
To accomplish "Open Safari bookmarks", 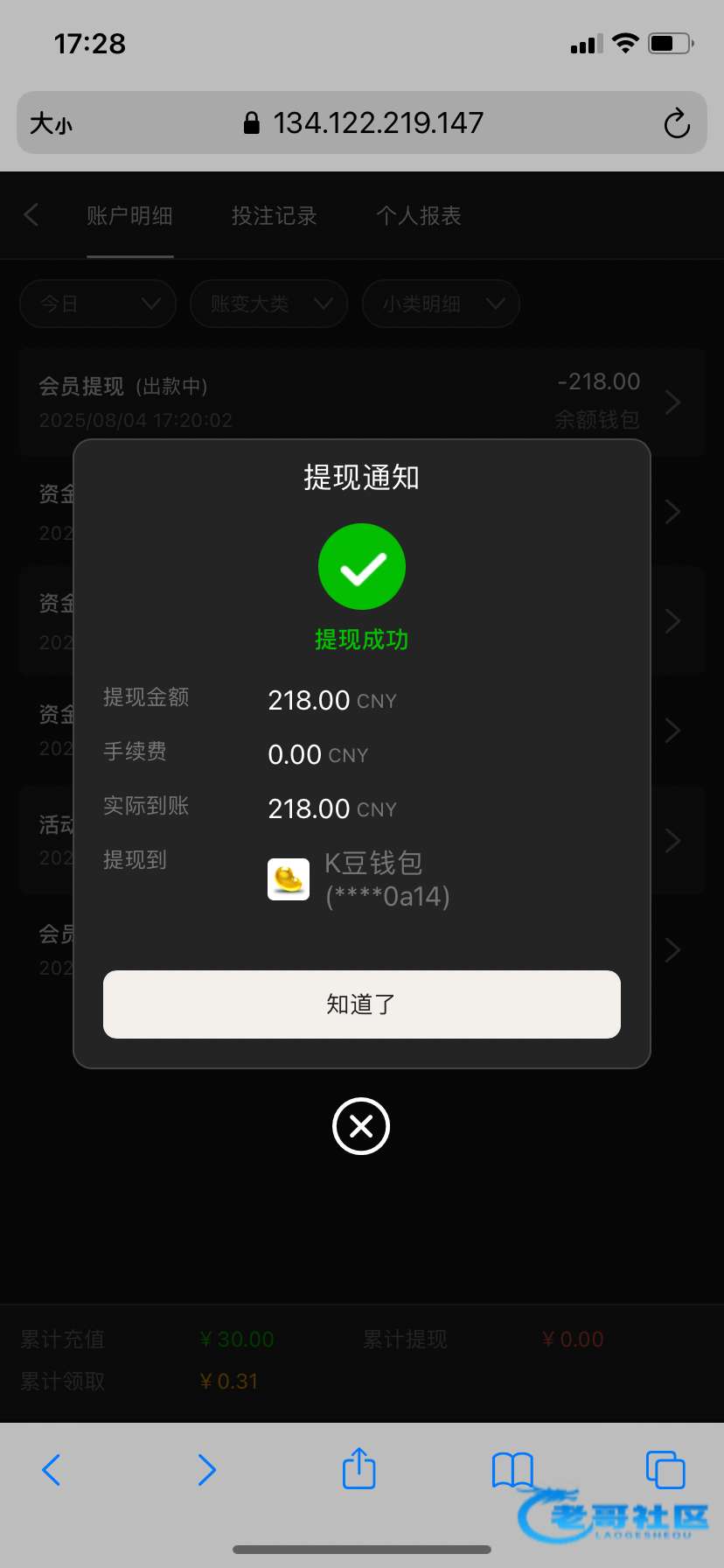I will (512, 1470).
